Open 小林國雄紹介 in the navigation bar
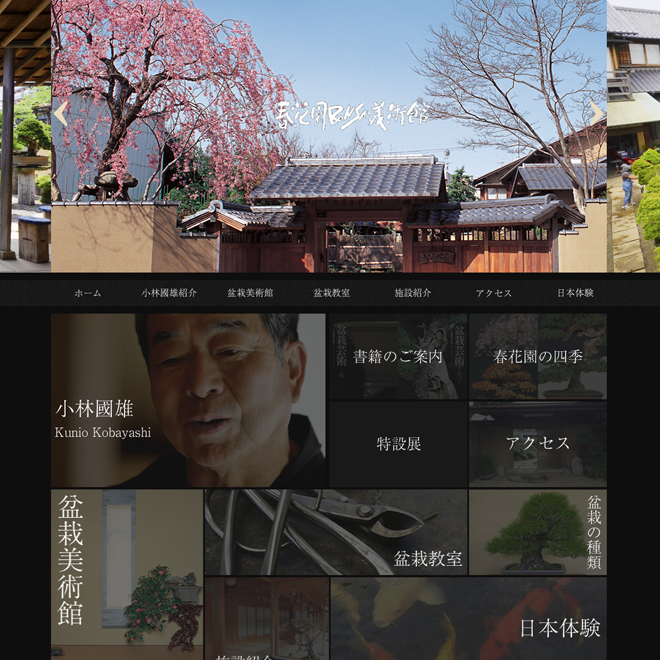Viewport: 660px width, 660px height. [169, 293]
